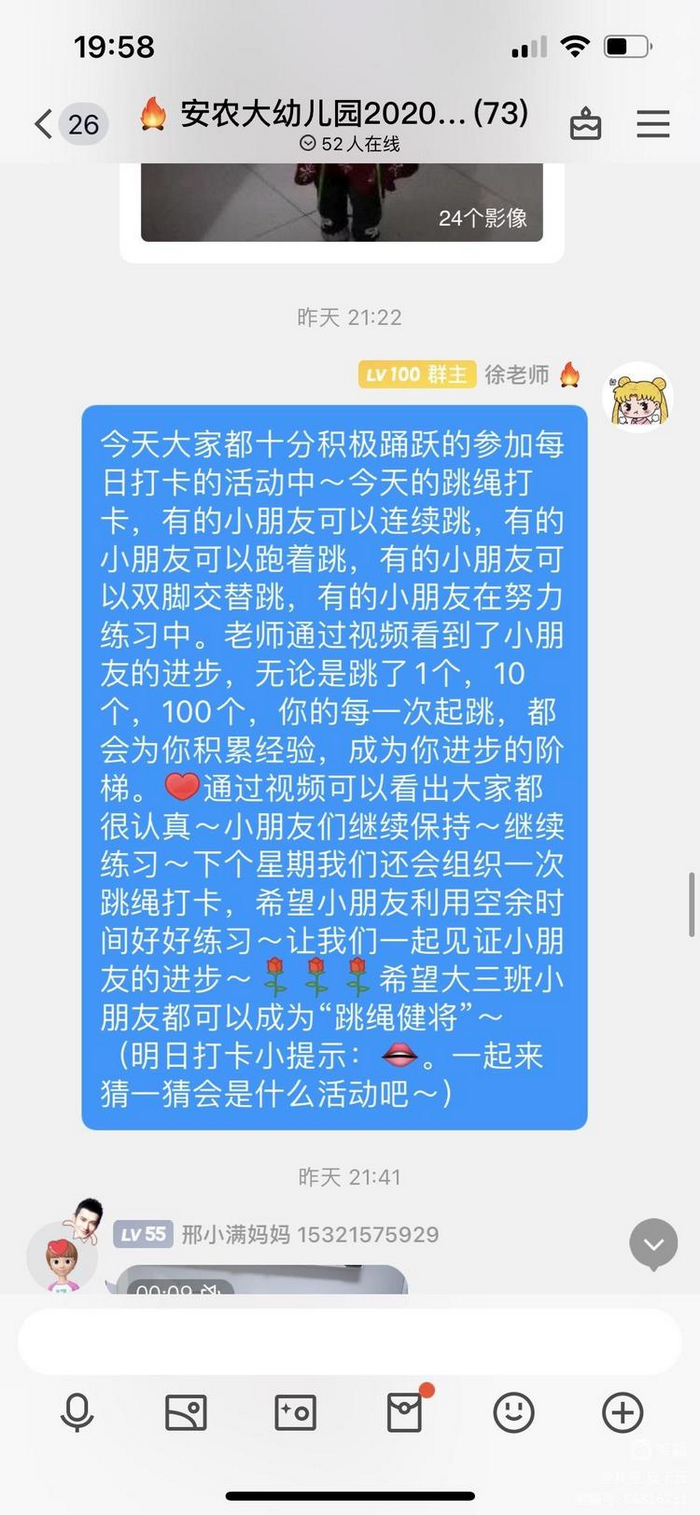Screen dimensions: 700x1515
Task: Focus the message text input box
Action: point(350,1341)
